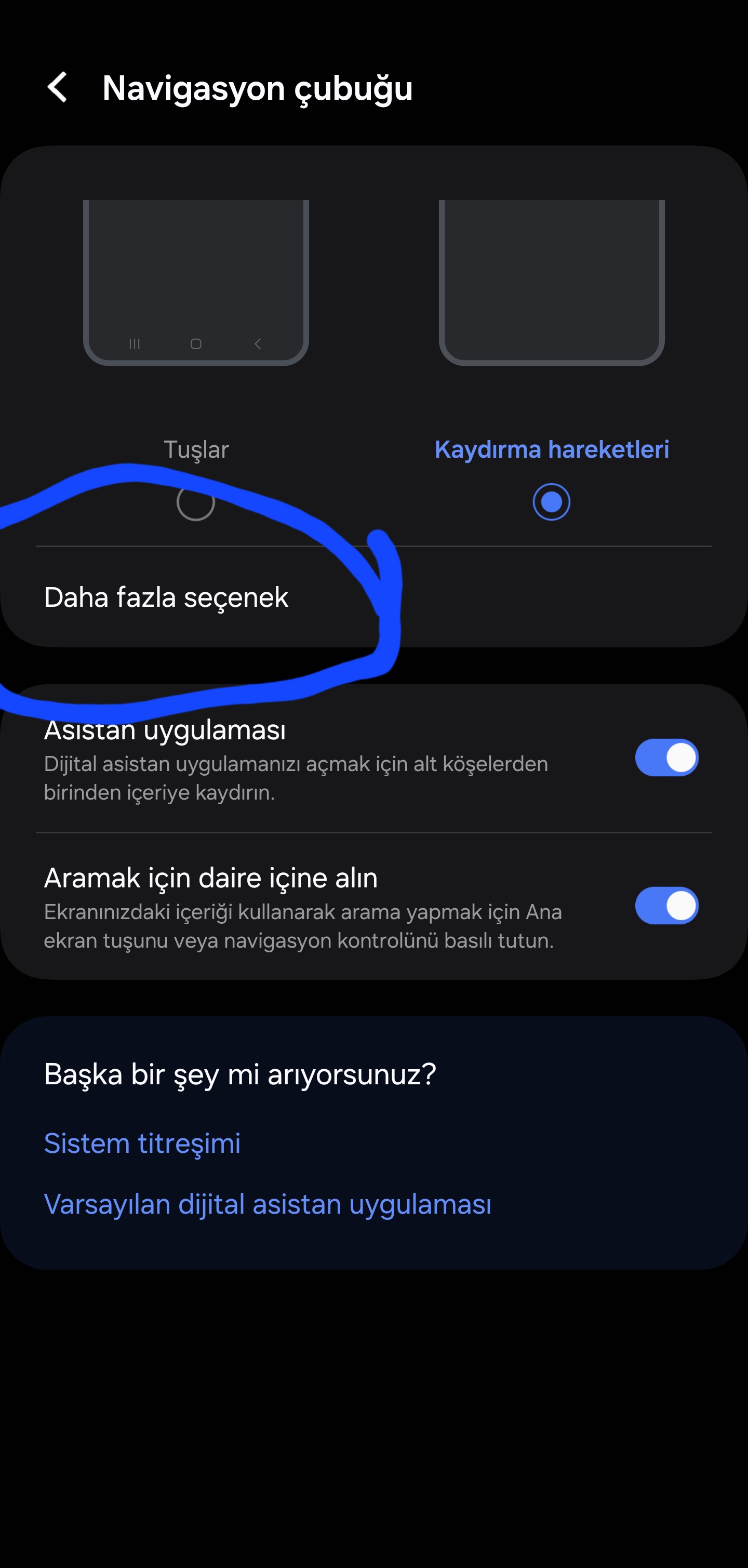
Task: Open Daha fazla seçenek
Action: pos(373,597)
